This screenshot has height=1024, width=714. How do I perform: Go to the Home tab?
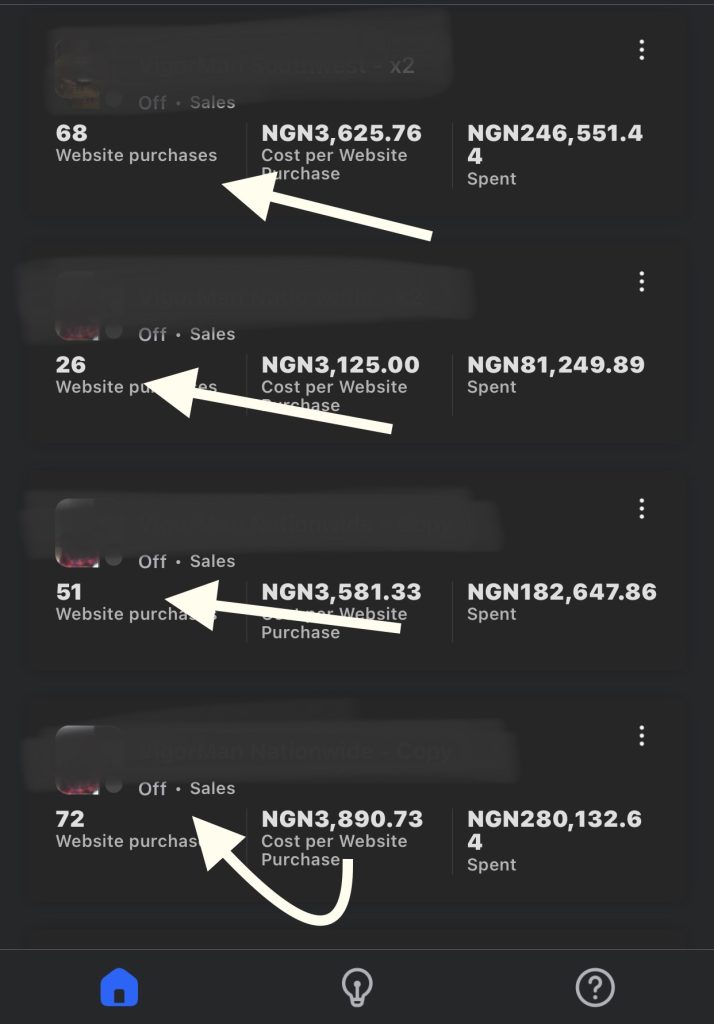pos(119,988)
